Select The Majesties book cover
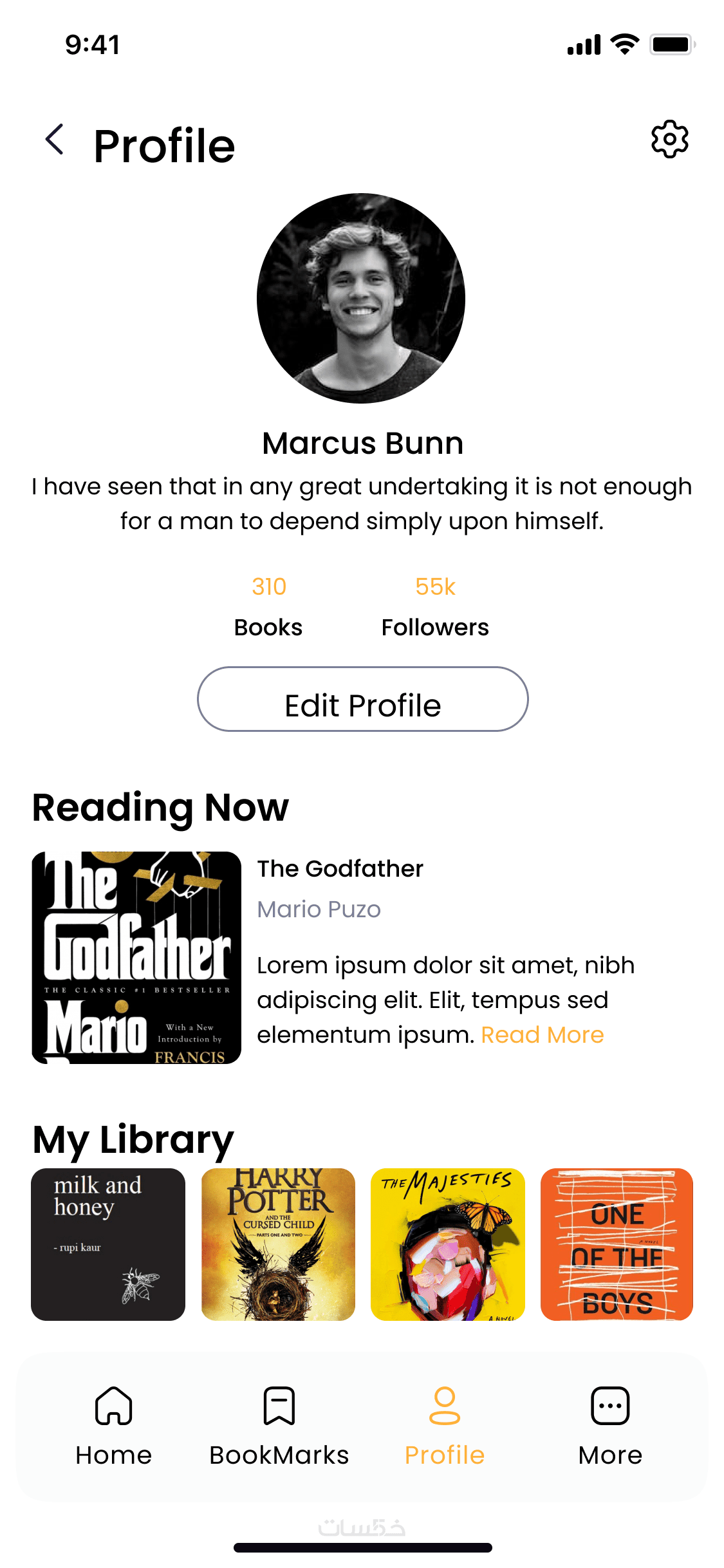This screenshot has height=1568, width=724. (447, 1244)
